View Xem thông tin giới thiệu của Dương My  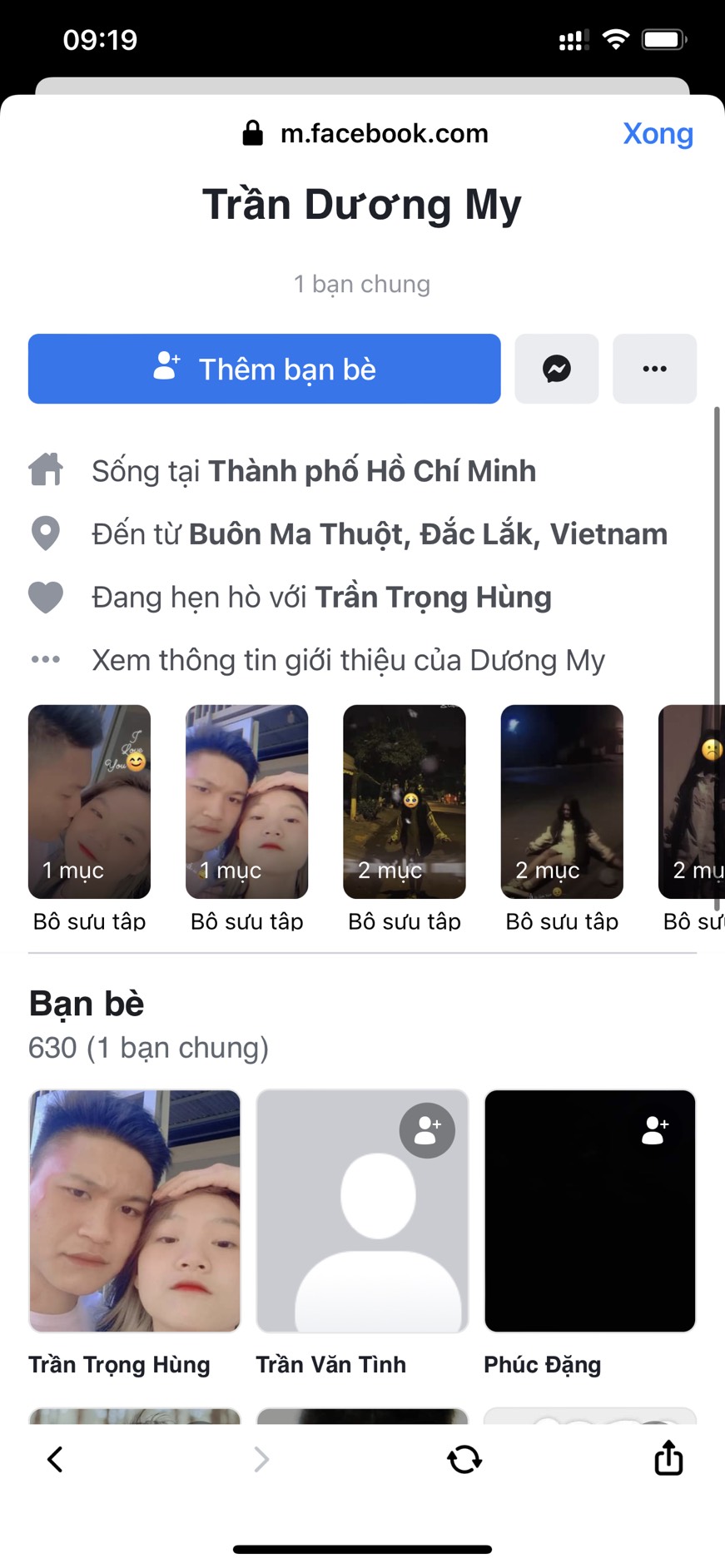coord(348,661)
